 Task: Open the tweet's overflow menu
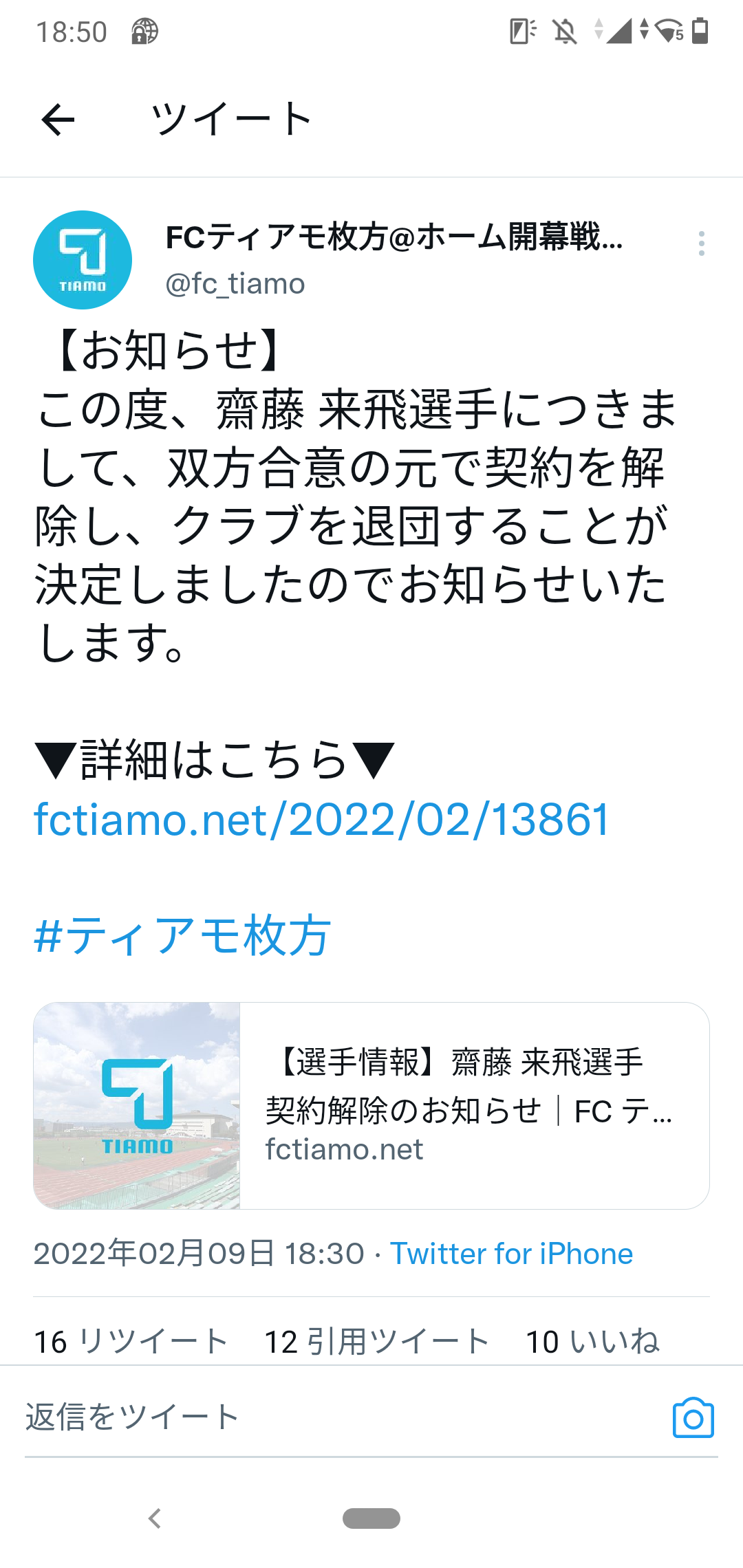[x=701, y=243]
